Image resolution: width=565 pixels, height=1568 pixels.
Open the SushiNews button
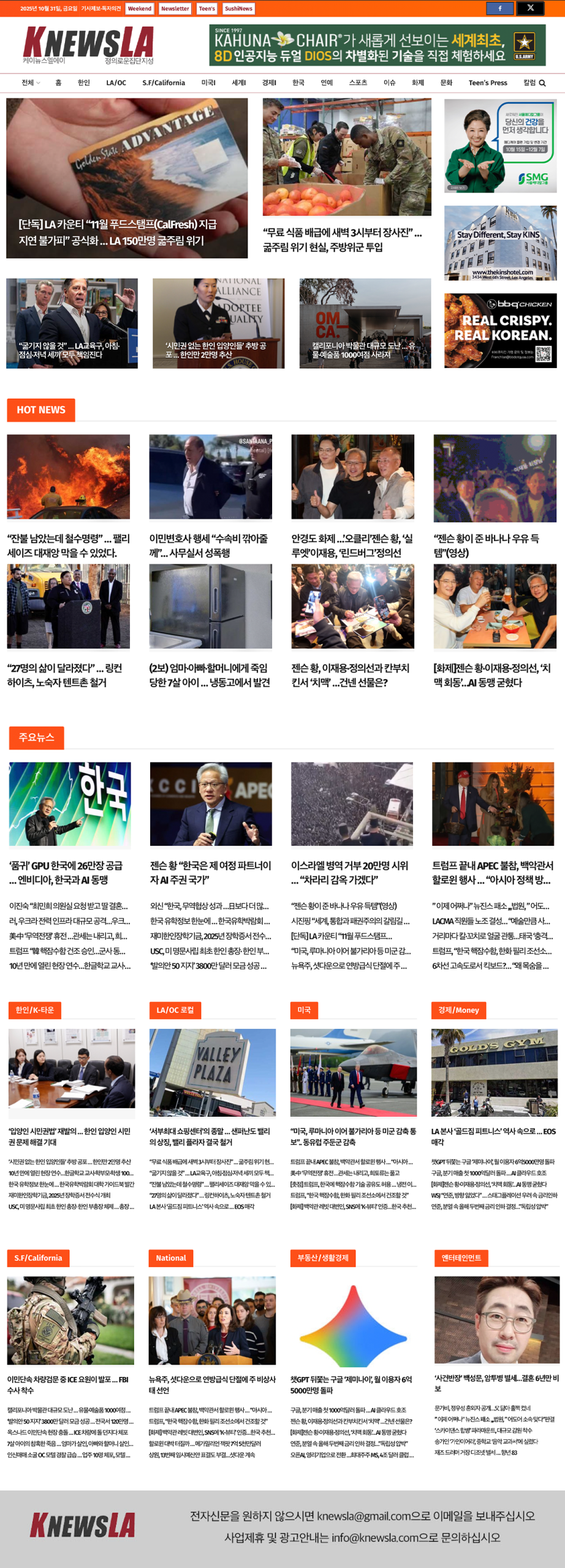pyautogui.click(x=238, y=9)
